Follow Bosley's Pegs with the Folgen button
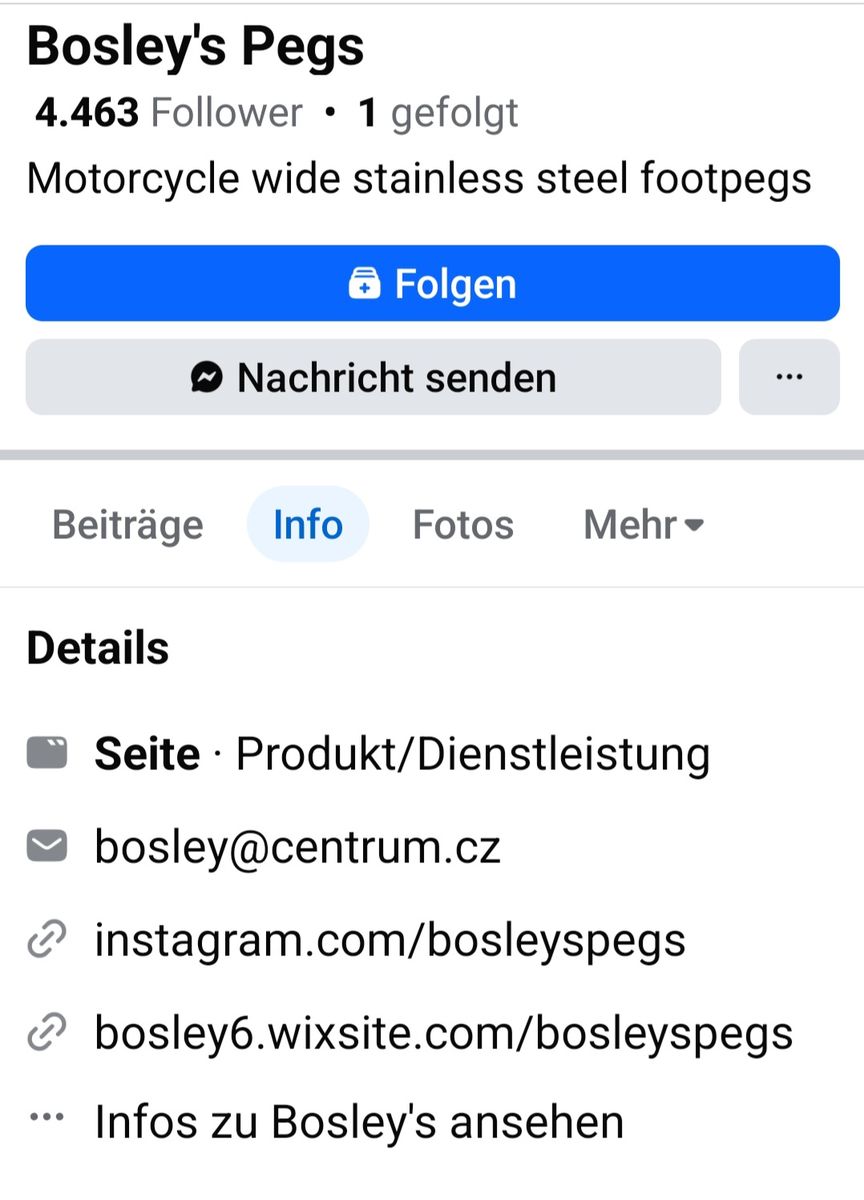Screen dimensions: 864x1200 432,284
